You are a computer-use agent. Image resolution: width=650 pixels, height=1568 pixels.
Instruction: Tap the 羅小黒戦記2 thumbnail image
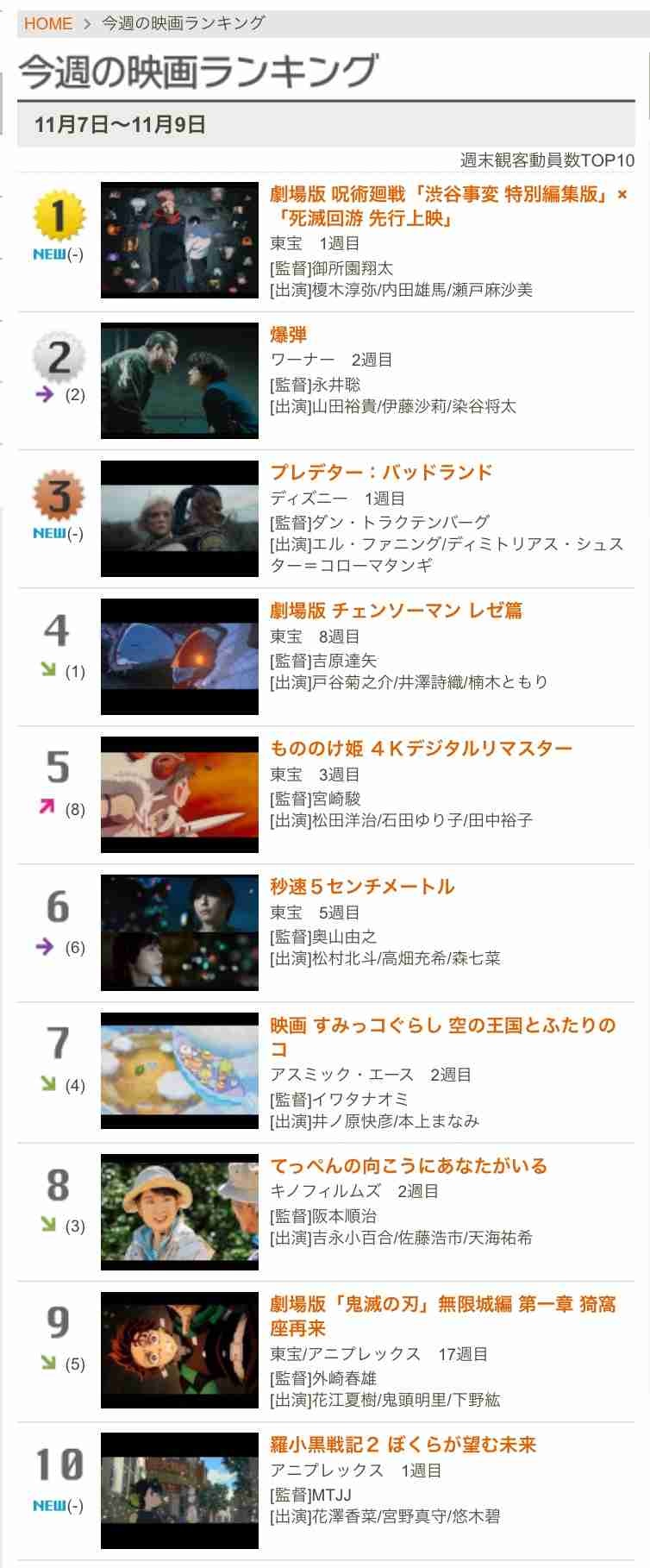[179, 1490]
